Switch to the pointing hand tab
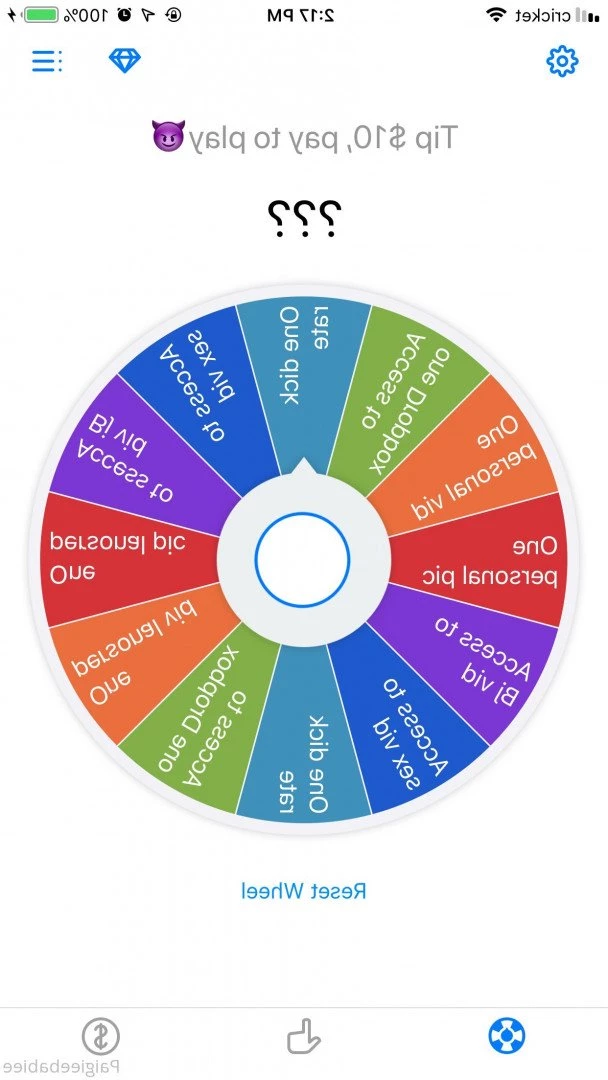Viewport: 608px width, 1080px height. coord(304,1037)
